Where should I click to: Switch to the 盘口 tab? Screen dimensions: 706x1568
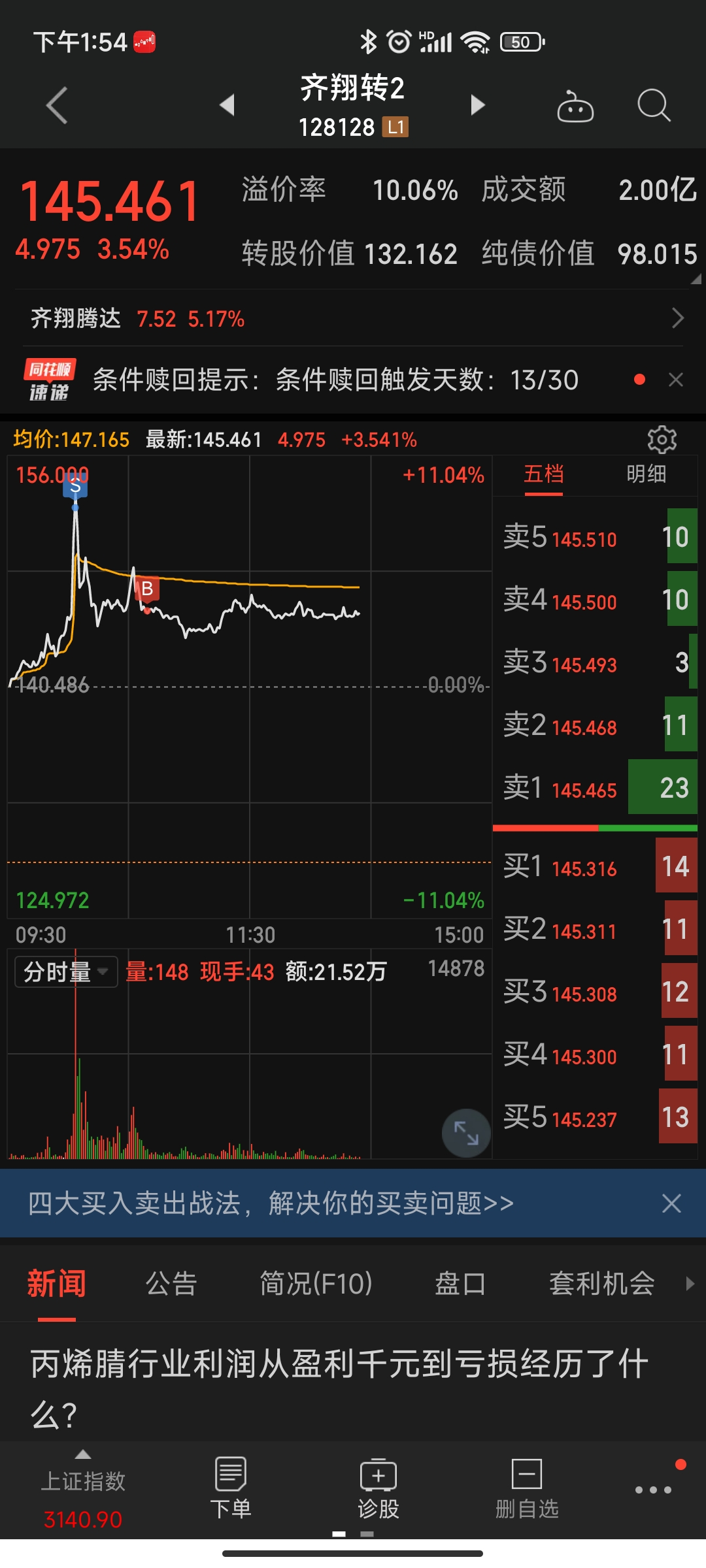coord(460,1284)
